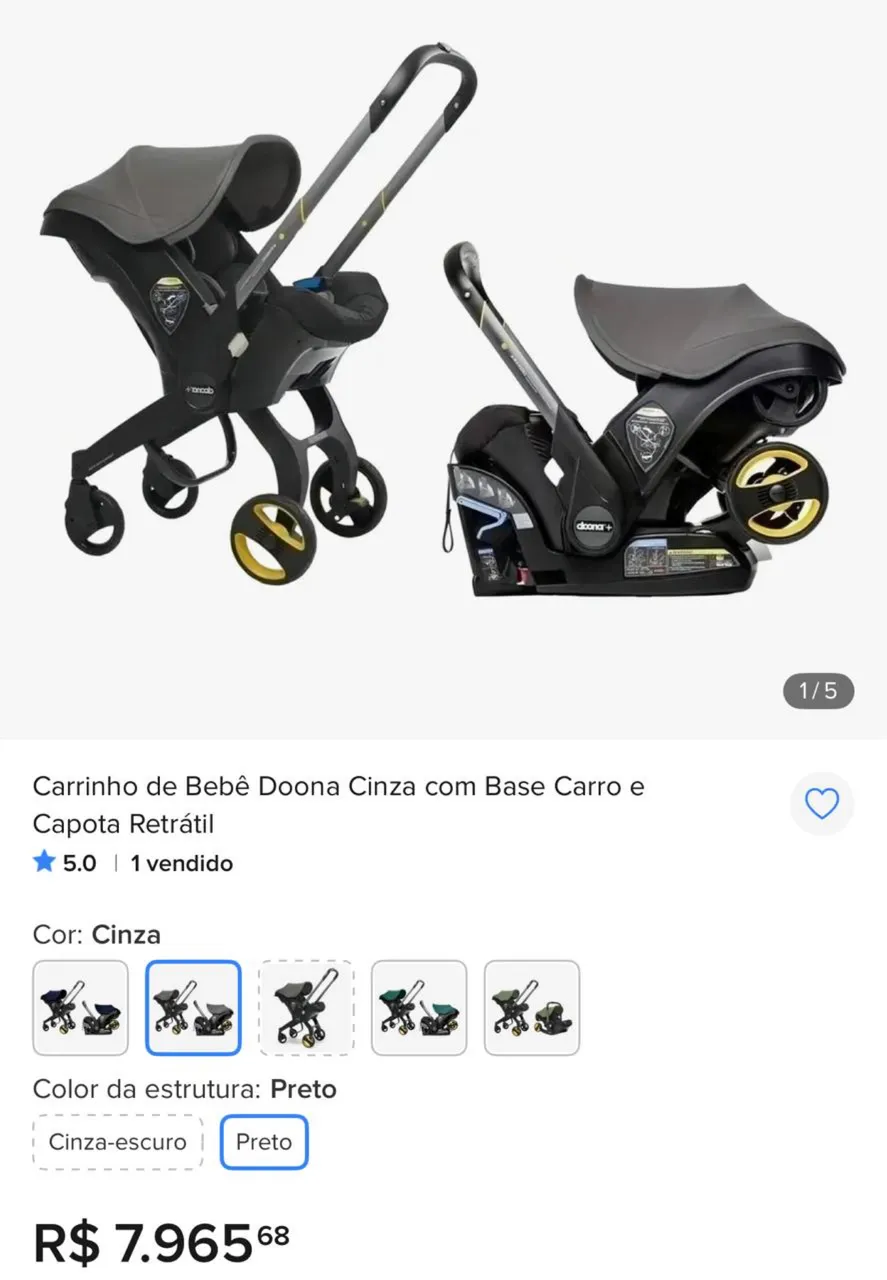
Task: Select Preto structure color
Action: coord(264,1142)
